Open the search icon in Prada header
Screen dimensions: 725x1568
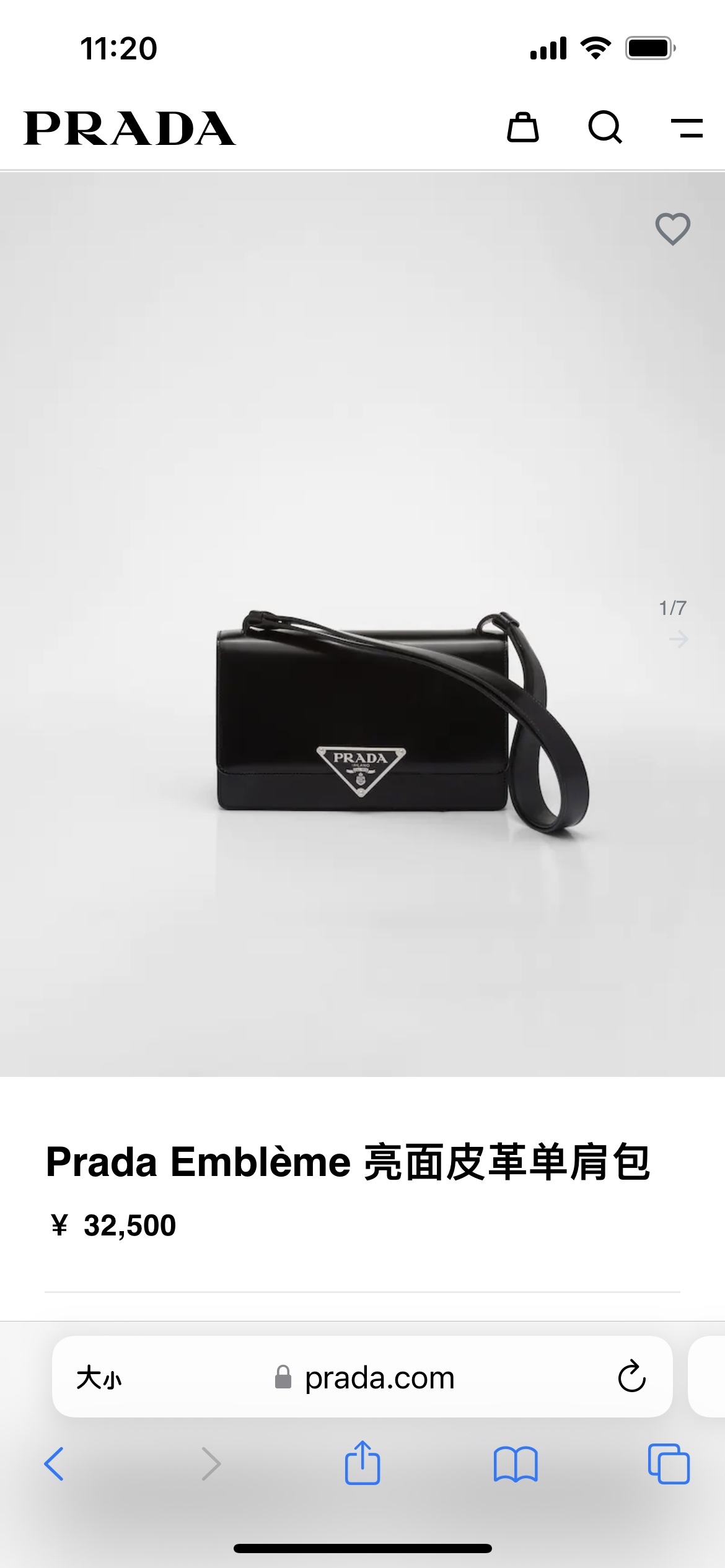(605, 128)
